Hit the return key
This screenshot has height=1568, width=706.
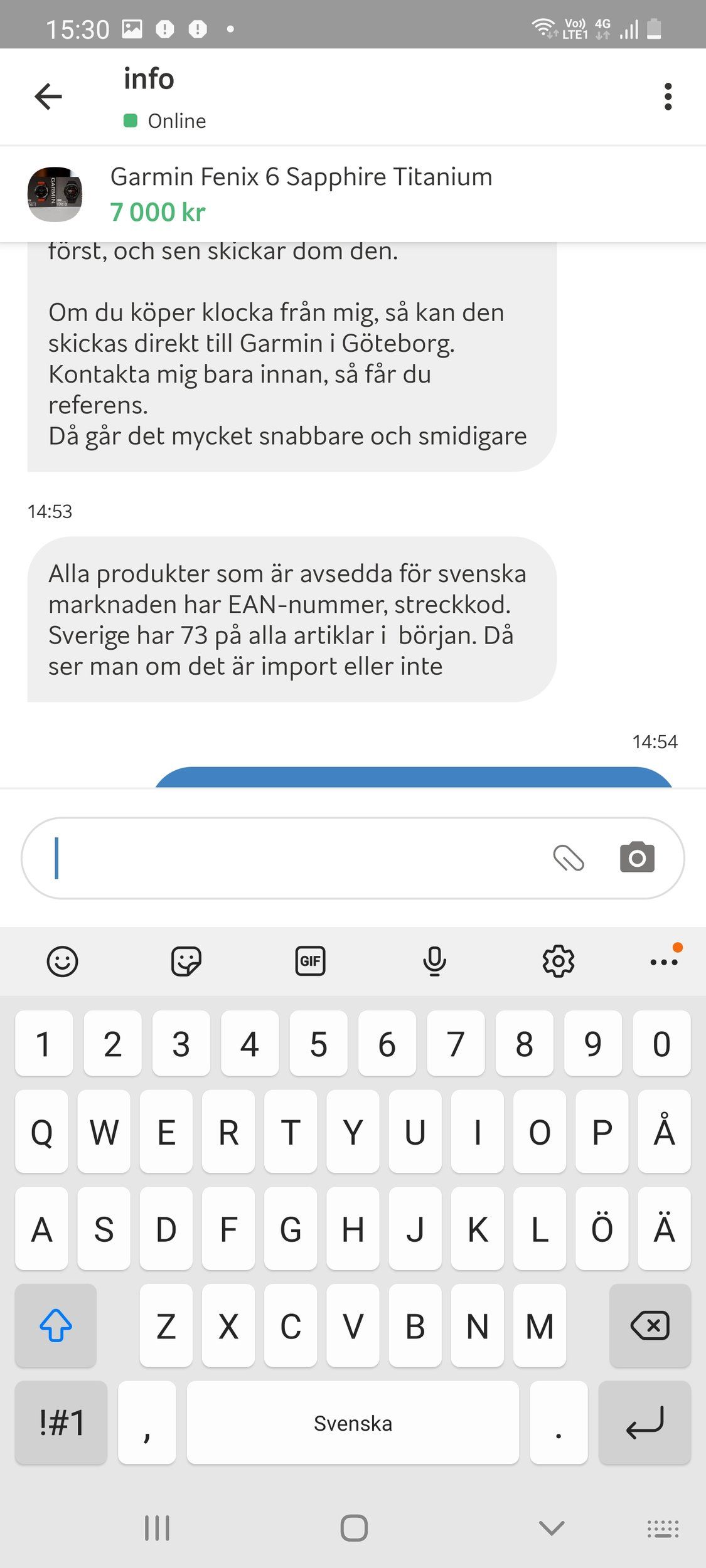(x=644, y=1422)
